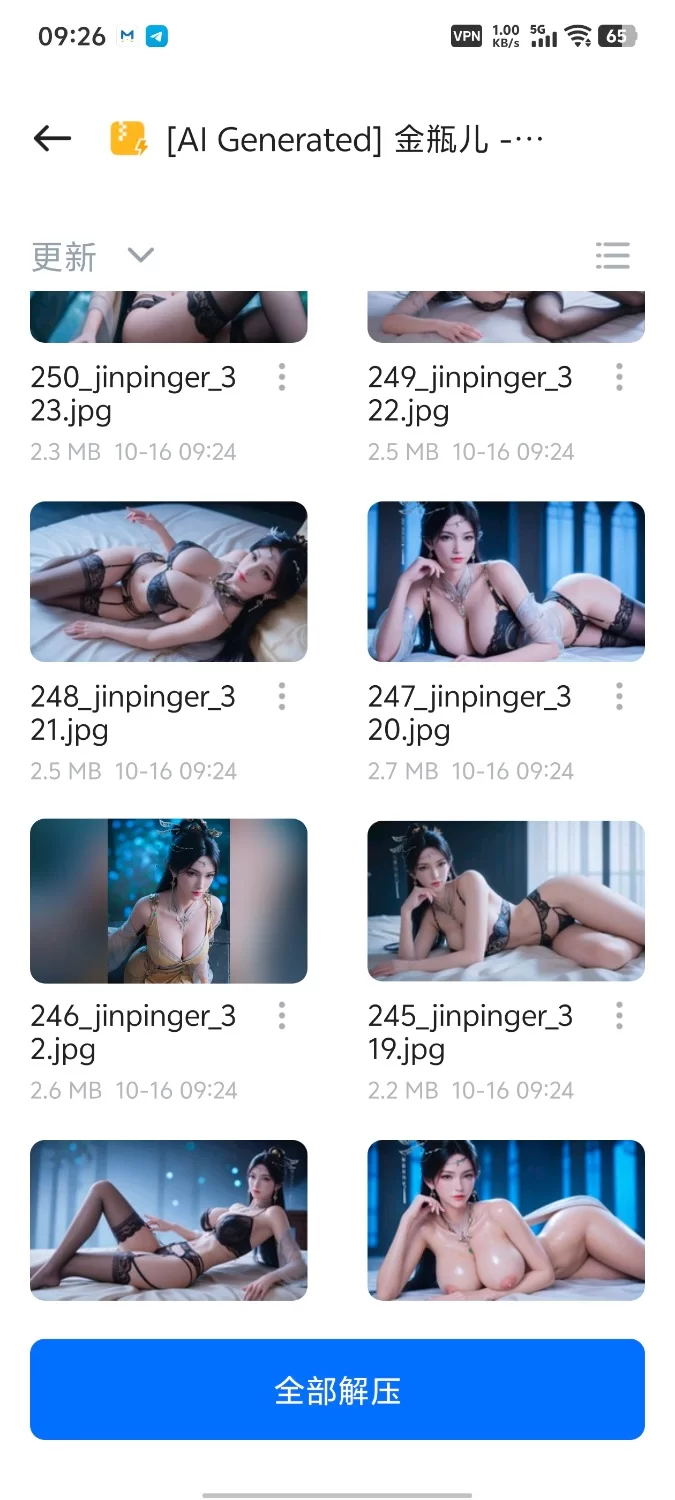The image size is (675, 1500).
Task: Open file 247_jinpinger_320.jpg
Action: click(x=506, y=581)
